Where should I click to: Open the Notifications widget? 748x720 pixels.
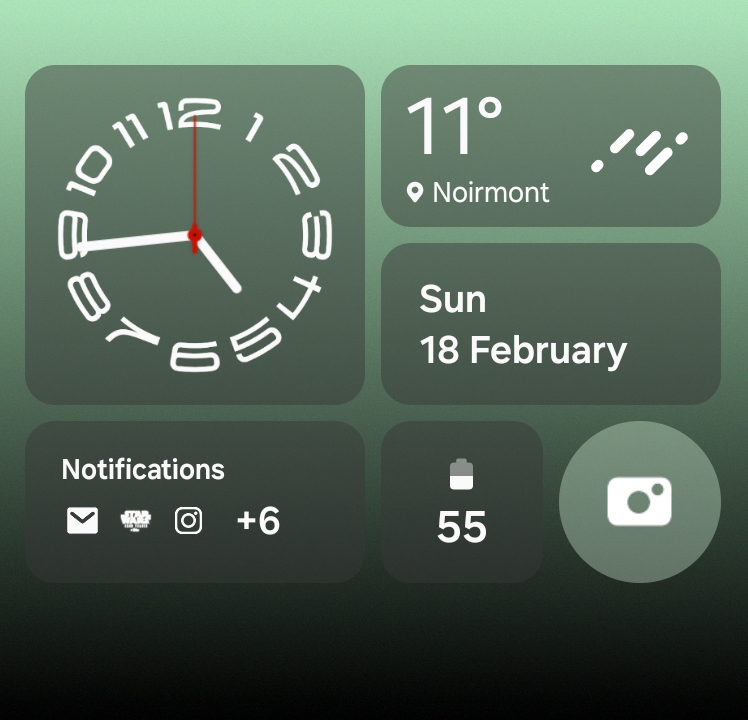(195, 501)
